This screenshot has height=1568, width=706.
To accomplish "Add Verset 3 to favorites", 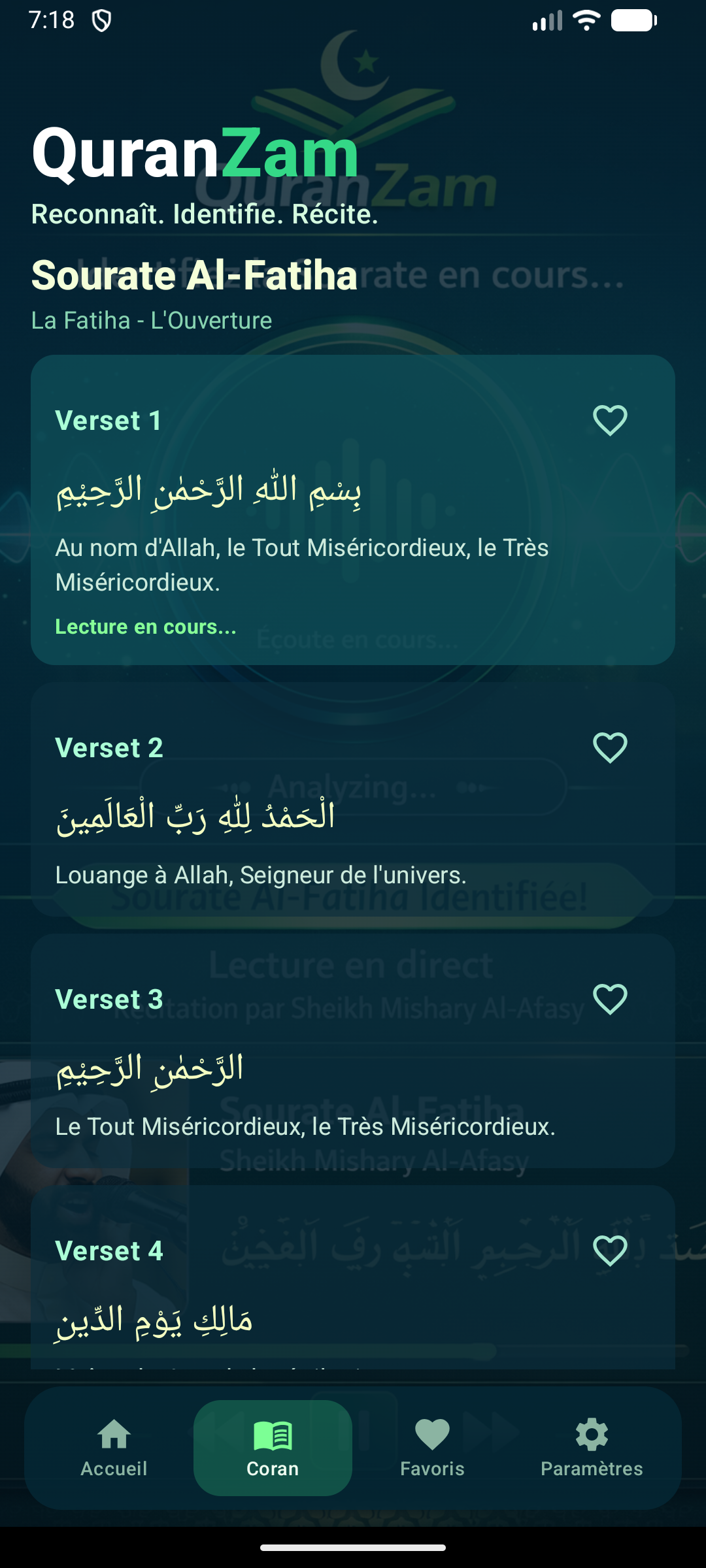I will (x=609, y=999).
